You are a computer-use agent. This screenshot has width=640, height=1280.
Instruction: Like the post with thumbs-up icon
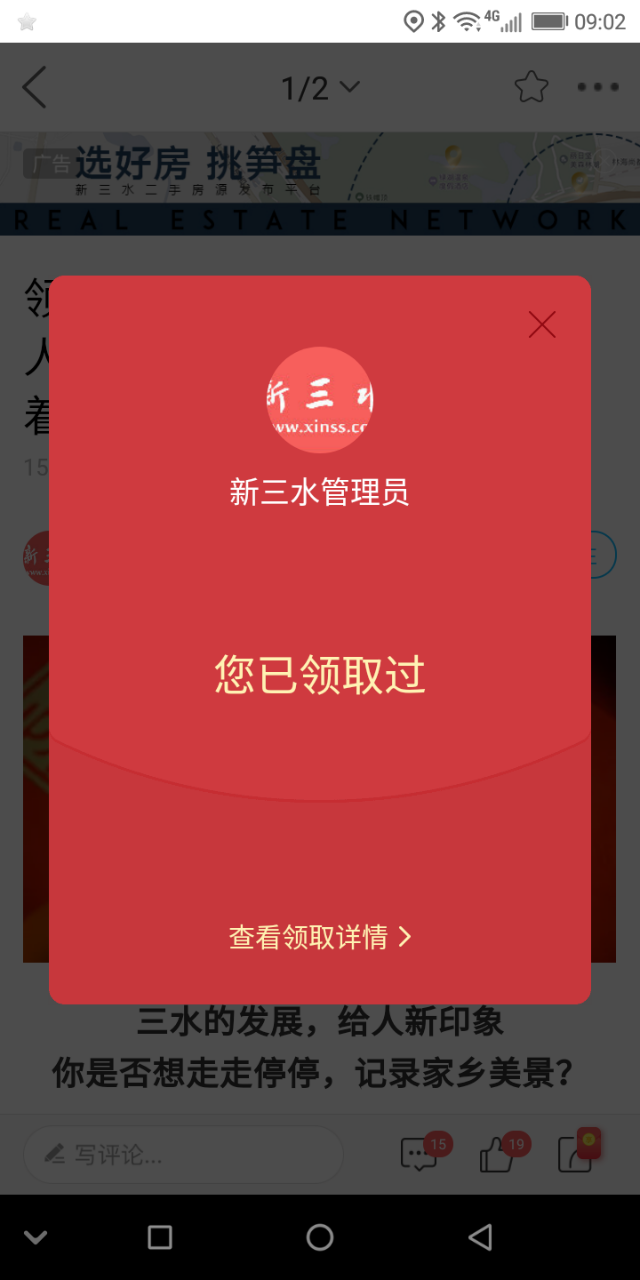tap(498, 1155)
